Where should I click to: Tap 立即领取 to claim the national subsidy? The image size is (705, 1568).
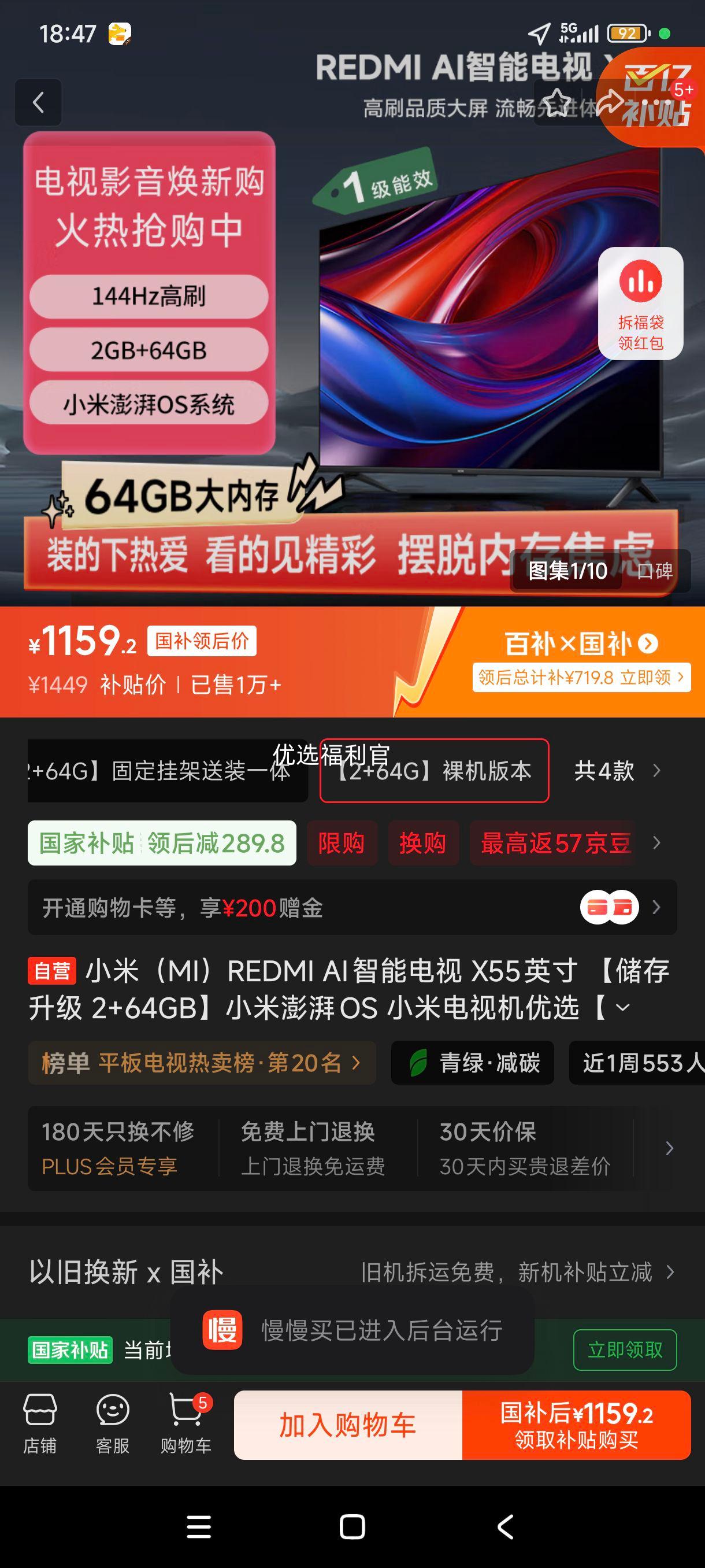click(625, 1350)
